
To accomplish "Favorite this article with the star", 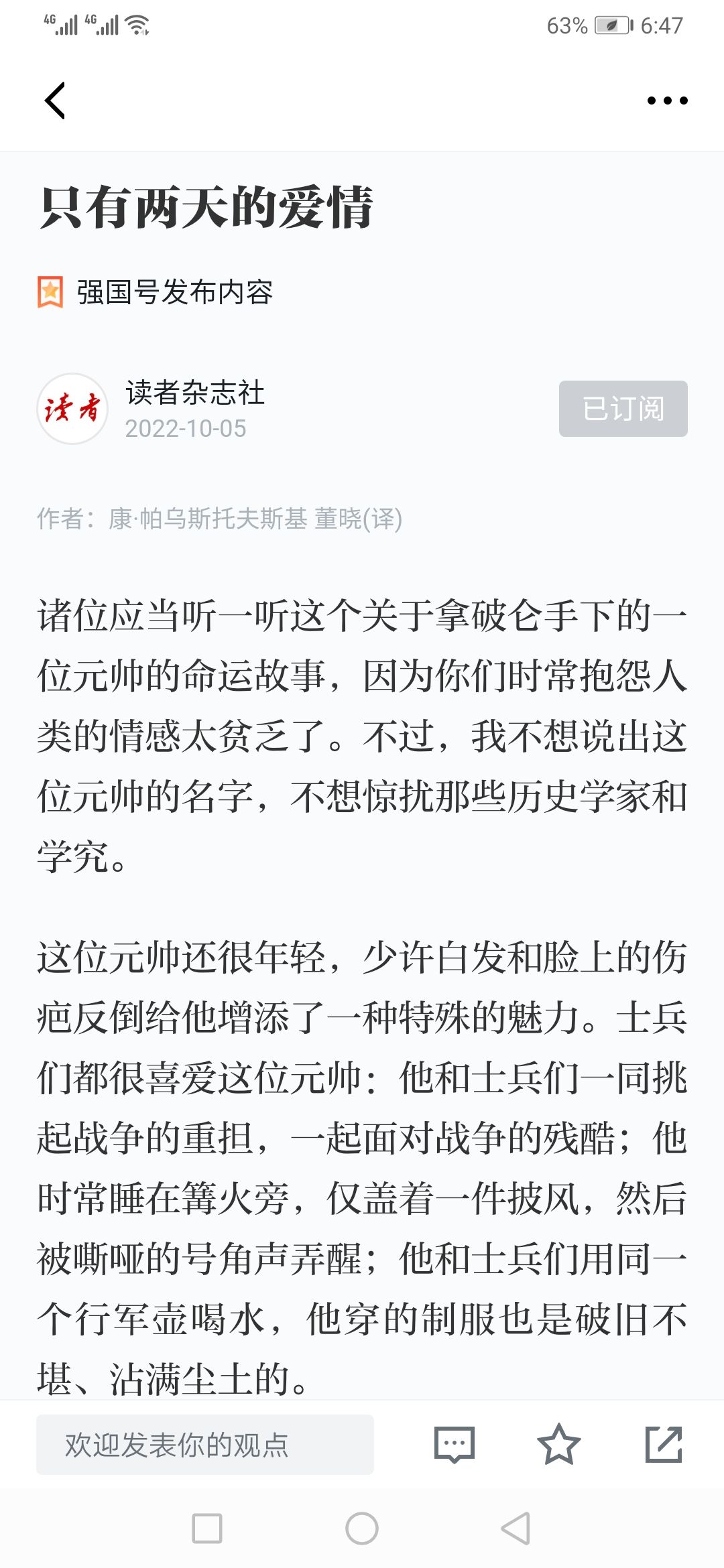I will pyautogui.click(x=558, y=1444).
